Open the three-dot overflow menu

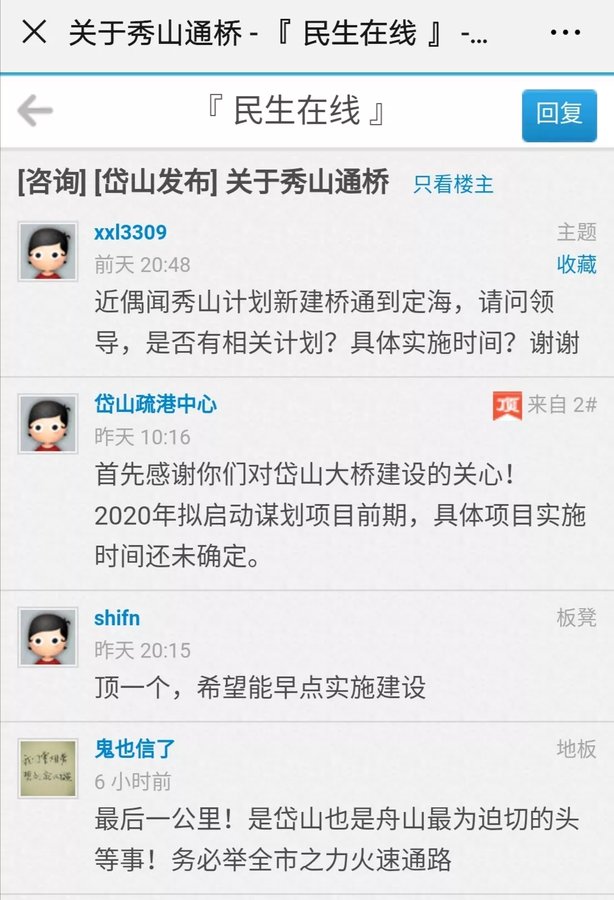pyautogui.click(x=566, y=33)
